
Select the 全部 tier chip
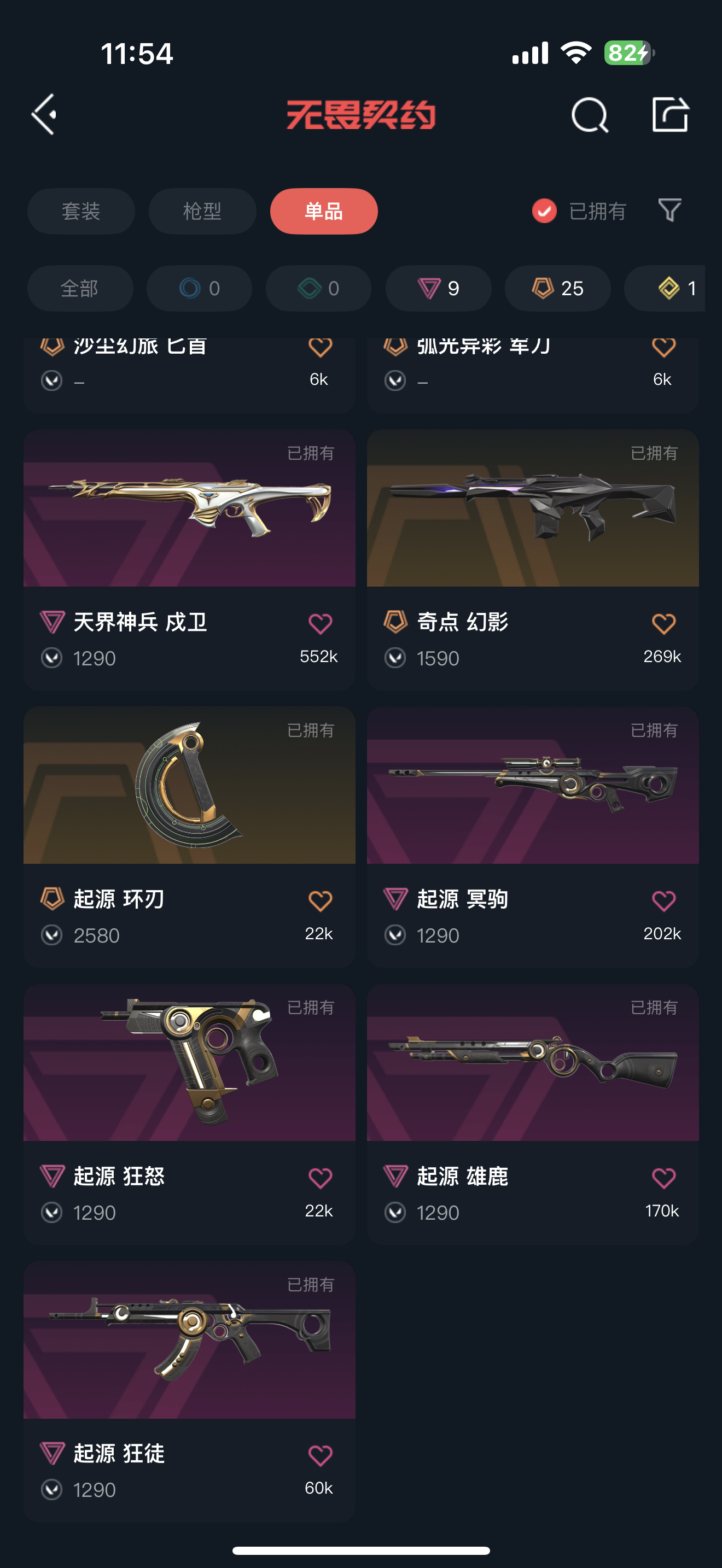pyautogui.click(x=80, y=288)
